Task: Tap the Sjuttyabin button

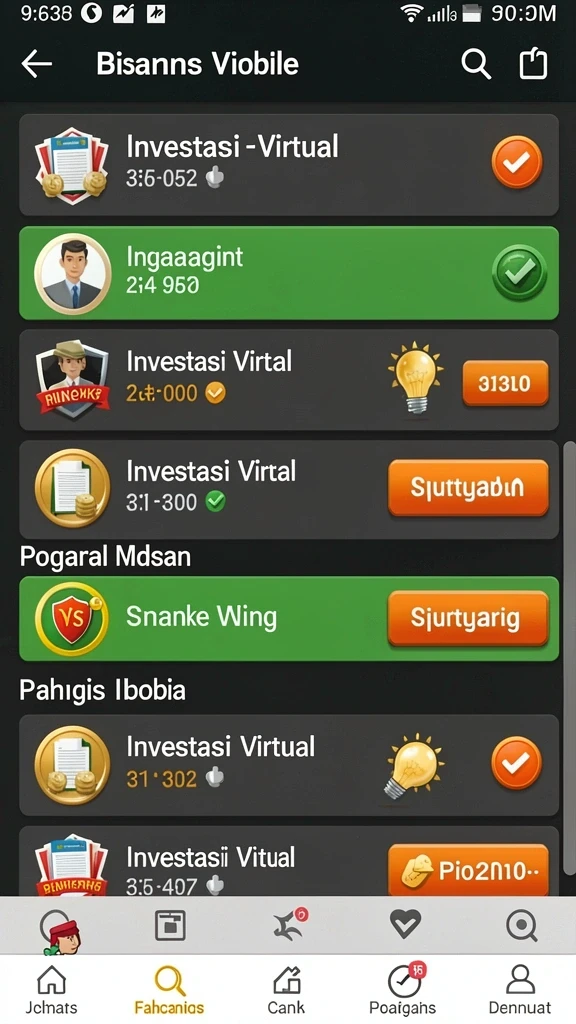Action: point(468,488)
